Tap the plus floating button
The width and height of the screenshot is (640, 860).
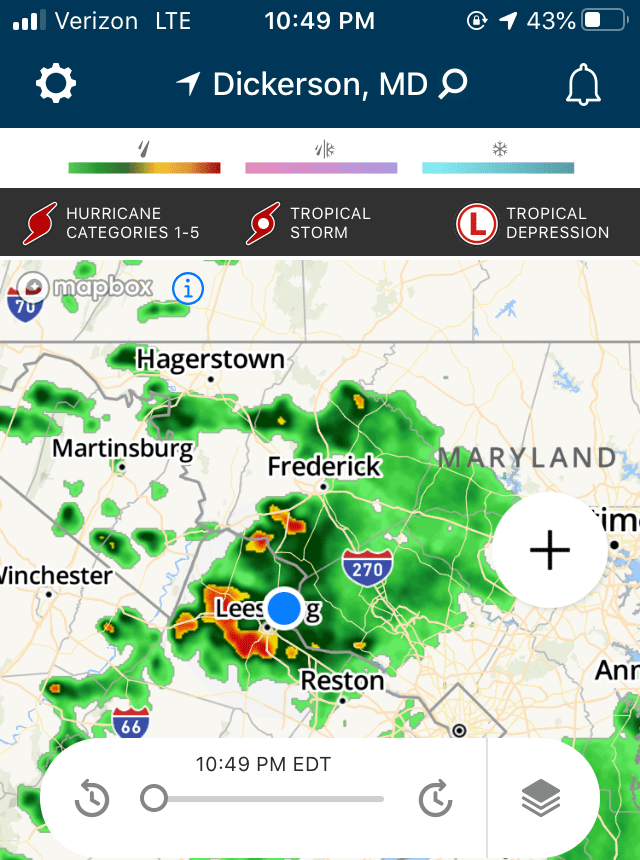[550, 550]
